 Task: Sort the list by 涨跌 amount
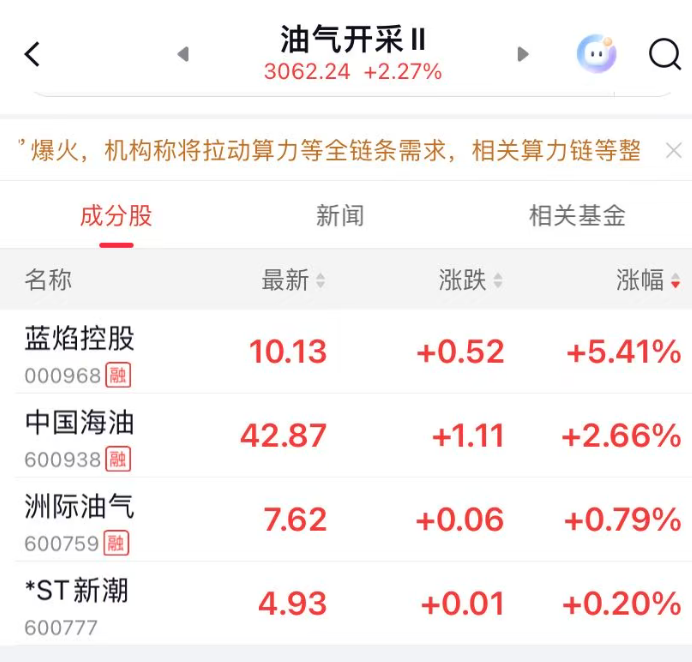[470, 281]
